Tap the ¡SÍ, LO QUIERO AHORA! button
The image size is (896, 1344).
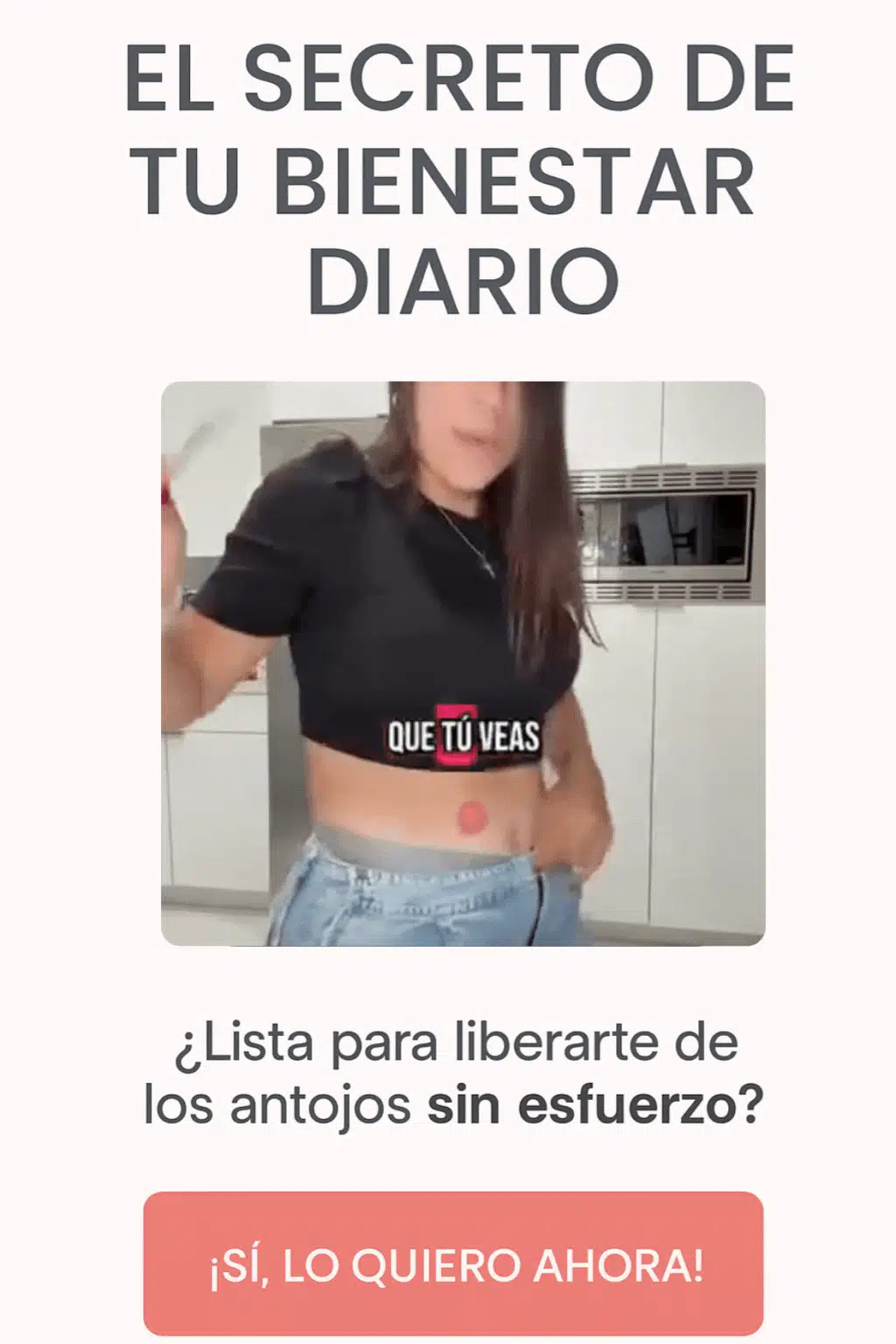[453, 1264]
